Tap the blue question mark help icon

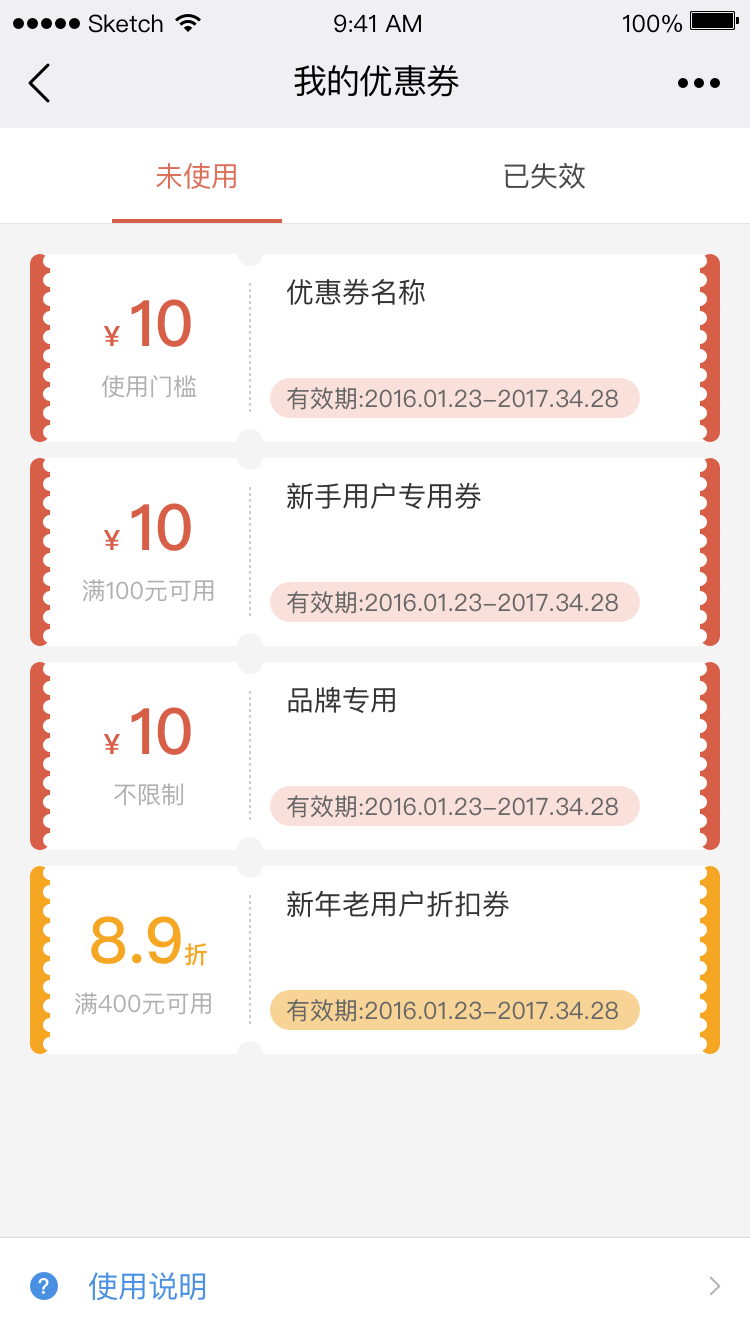click(x=44, y=1286)
